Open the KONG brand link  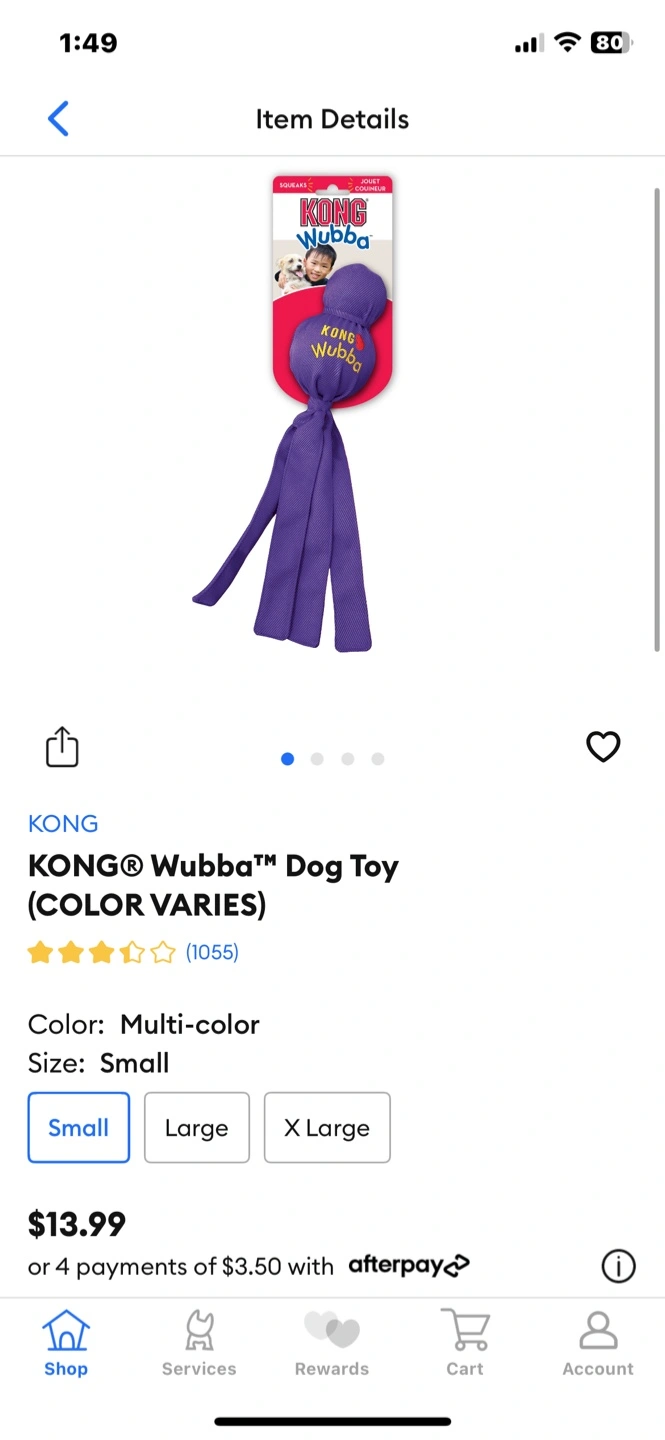(x=63, y=824)
